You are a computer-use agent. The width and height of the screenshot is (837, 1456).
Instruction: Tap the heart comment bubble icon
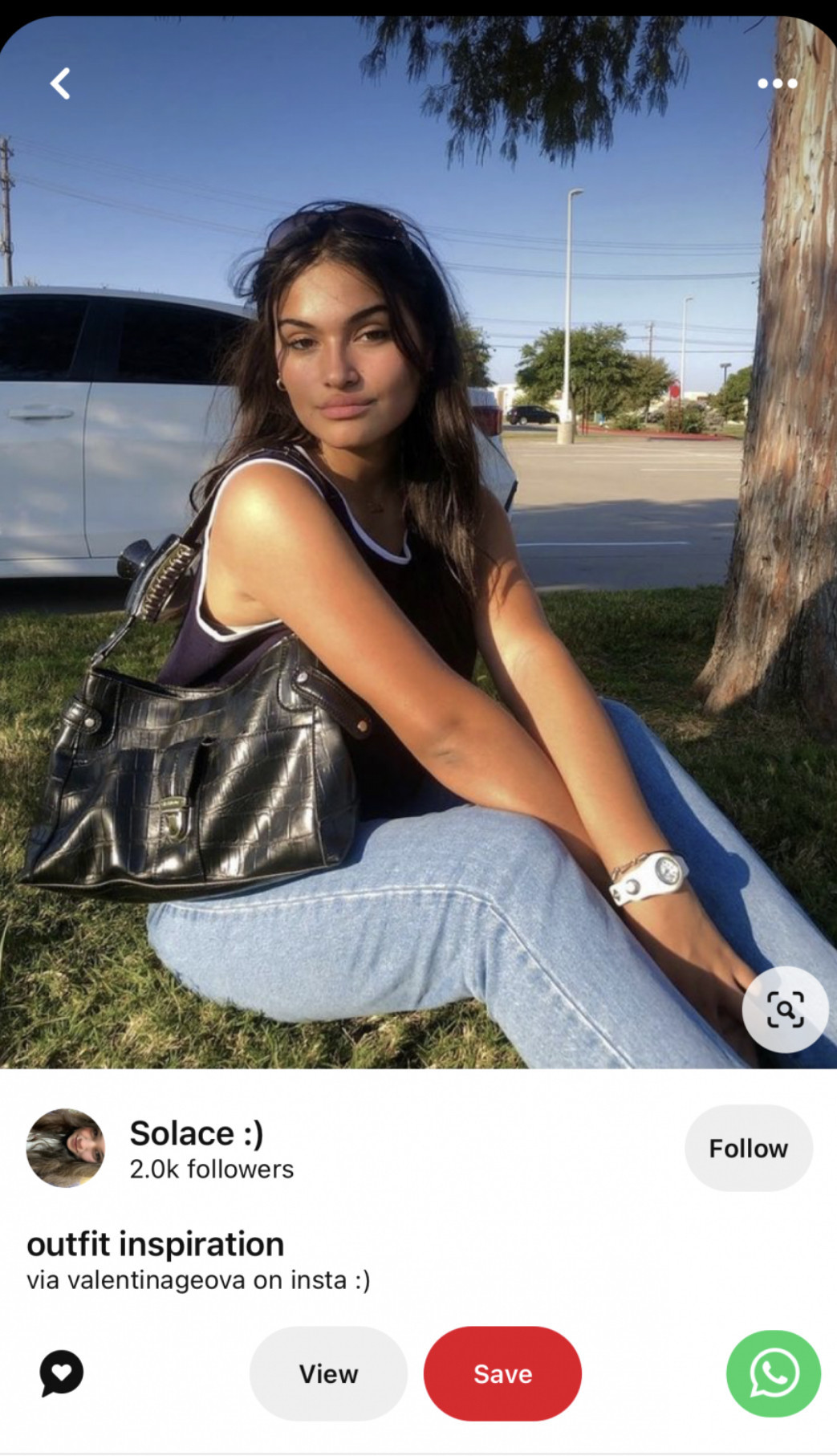(x=62, y=1373)
